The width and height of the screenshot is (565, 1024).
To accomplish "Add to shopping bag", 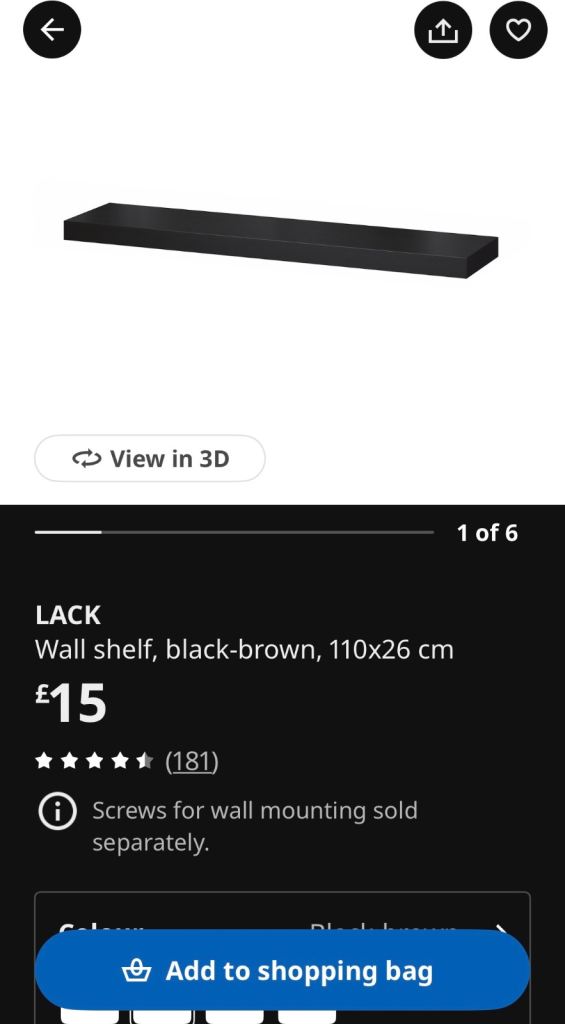I will (x=282, y=970).
